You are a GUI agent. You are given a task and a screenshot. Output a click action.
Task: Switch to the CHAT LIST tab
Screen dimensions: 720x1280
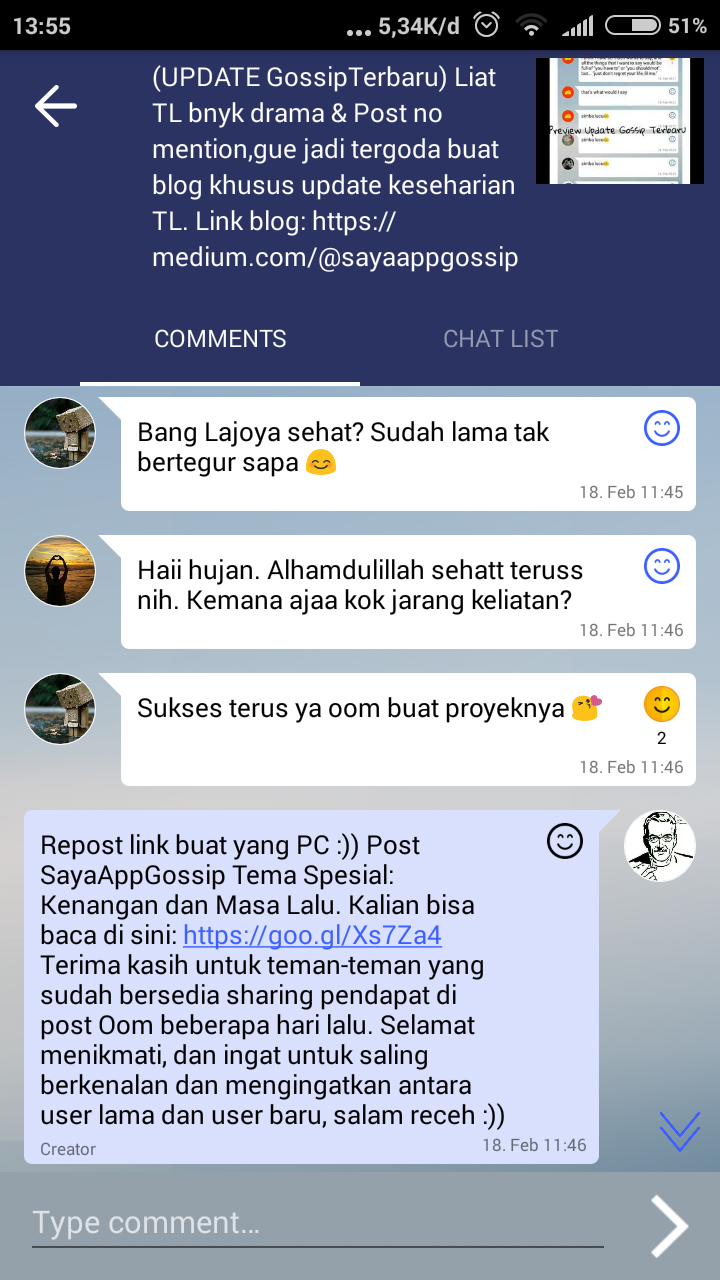(x=500, y=339)
